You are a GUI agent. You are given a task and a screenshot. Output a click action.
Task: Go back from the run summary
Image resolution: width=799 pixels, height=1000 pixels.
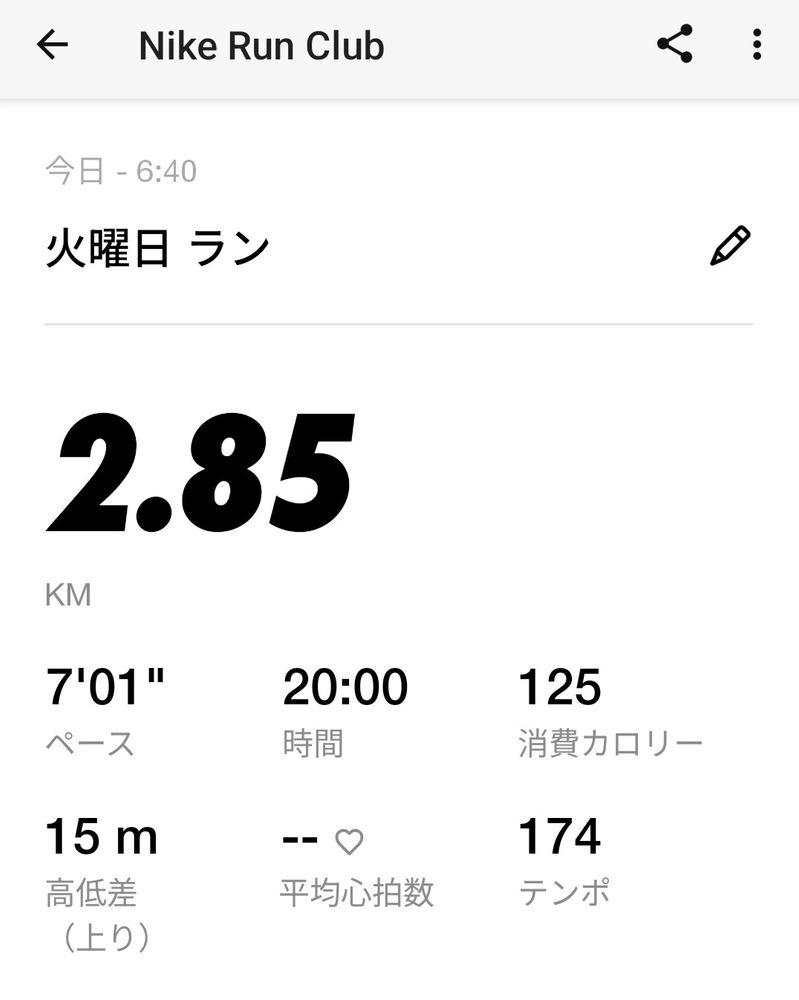[52, 45]
